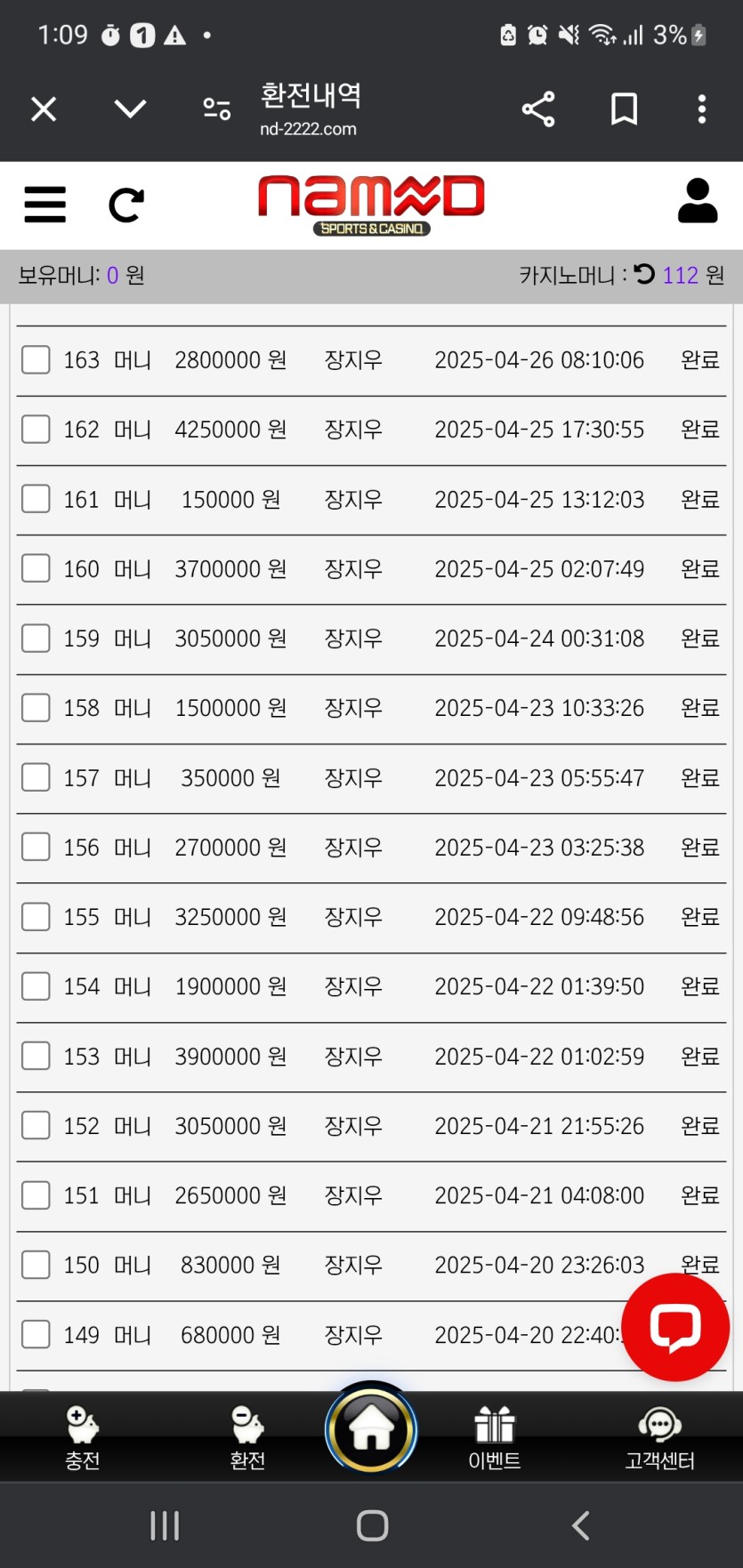Image resolution: width=743 pixels, height=1568 pixels.
Task: Open the hamburger drawer menu
Action: (x=45, y=205)
